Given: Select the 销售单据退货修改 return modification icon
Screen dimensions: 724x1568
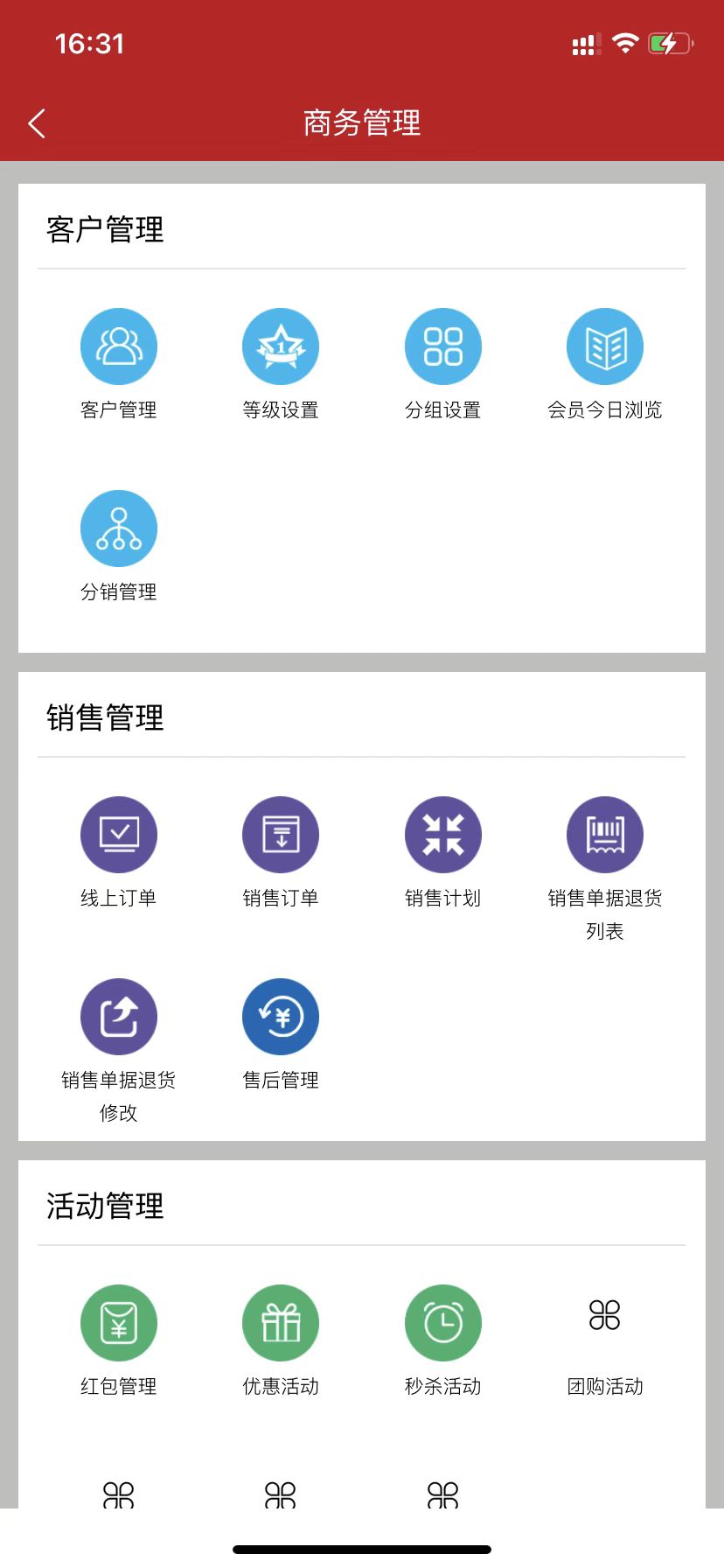Looking at the screenshot, I should tap(119, 1016).
